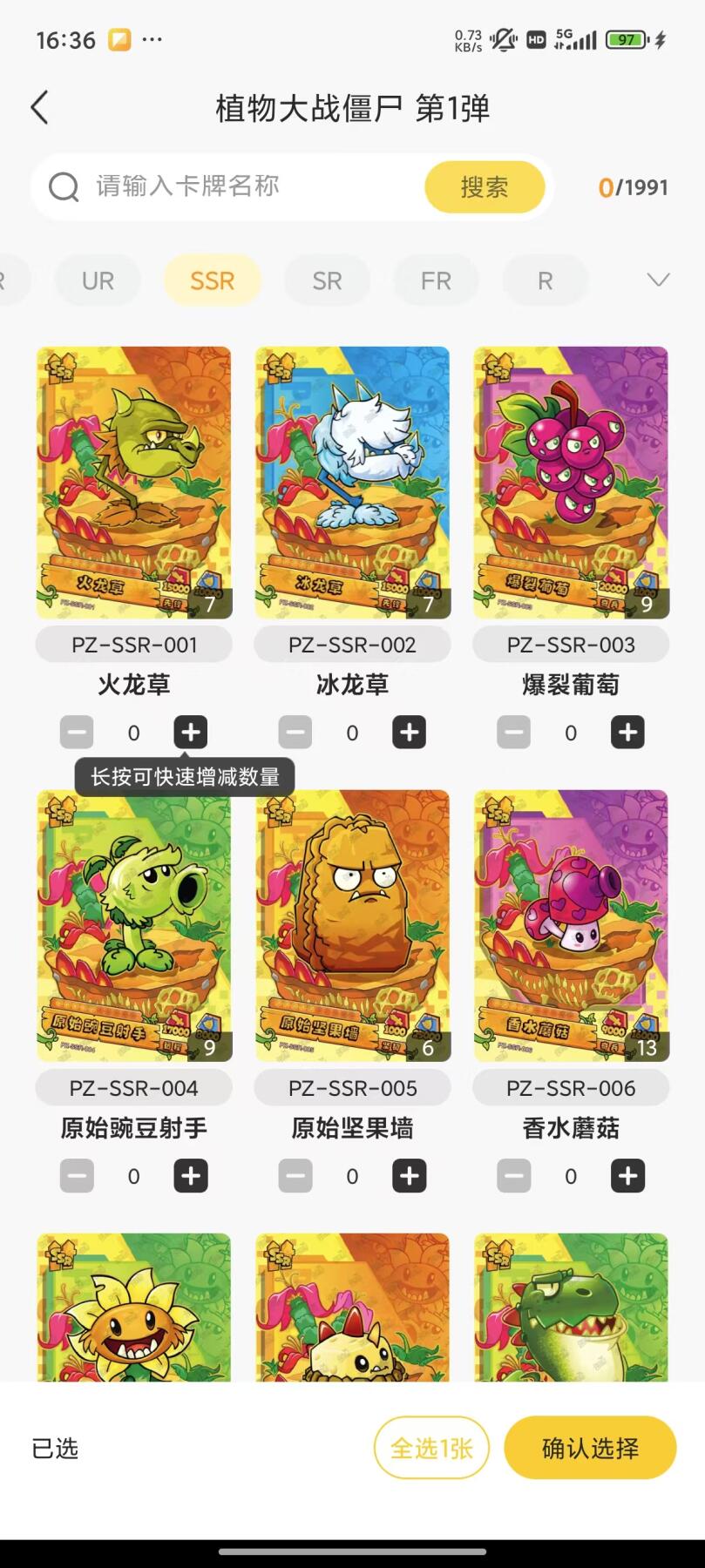The height and width of the screenshot is (1568, 705).
Task: Select the R rarity tab
Action: pyautogui.click(x=545, y=280)
